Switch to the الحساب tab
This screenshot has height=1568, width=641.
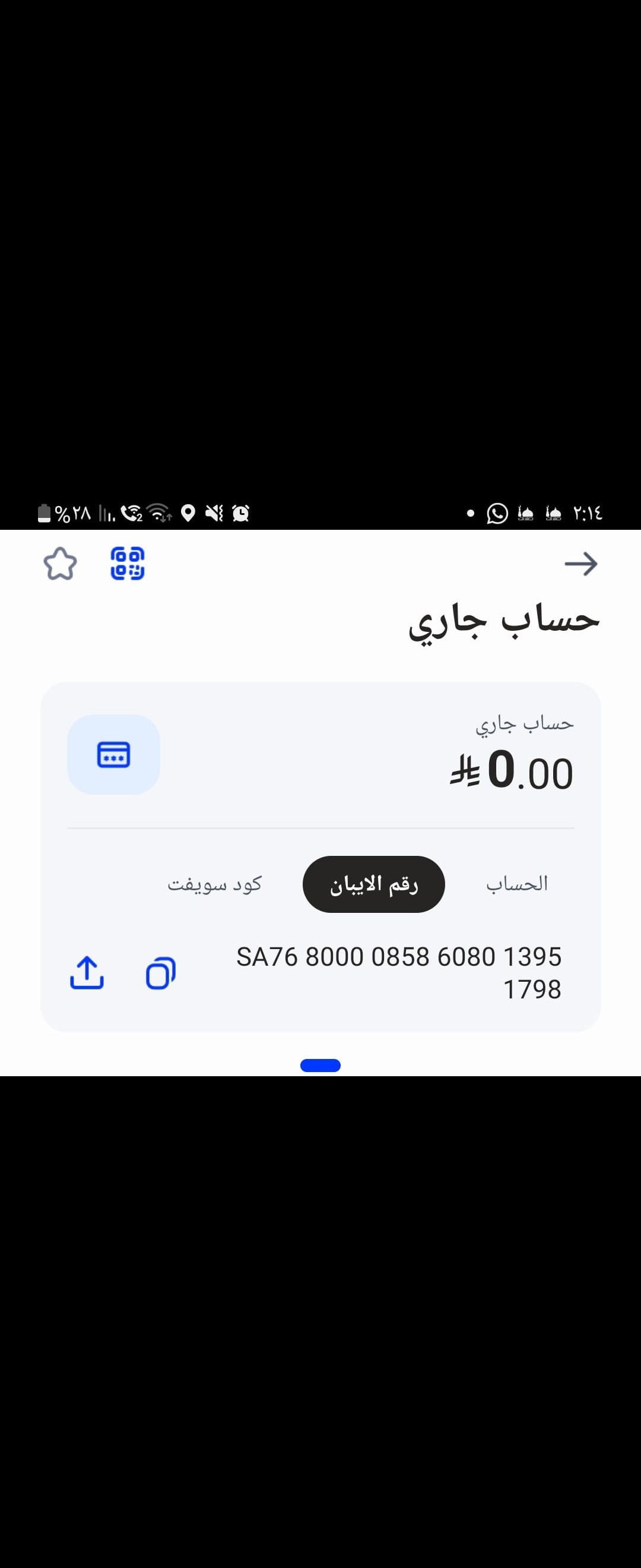pyautogui.click(x=517, y=884)
